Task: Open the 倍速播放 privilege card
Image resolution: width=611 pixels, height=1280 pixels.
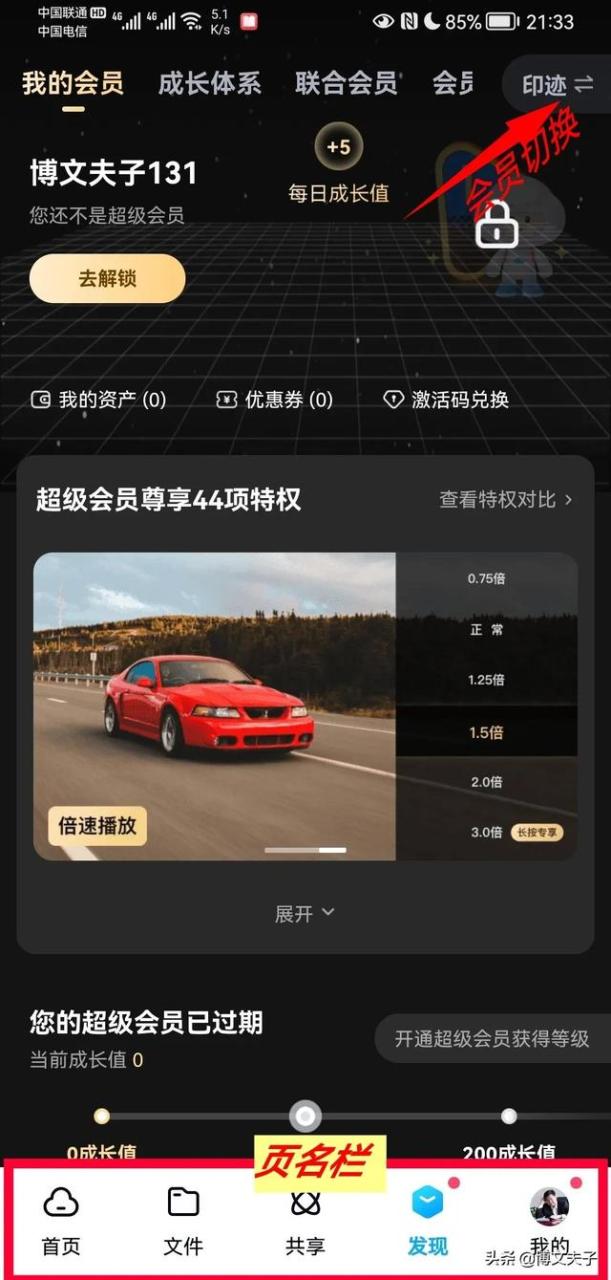Action: pos(305,706)
